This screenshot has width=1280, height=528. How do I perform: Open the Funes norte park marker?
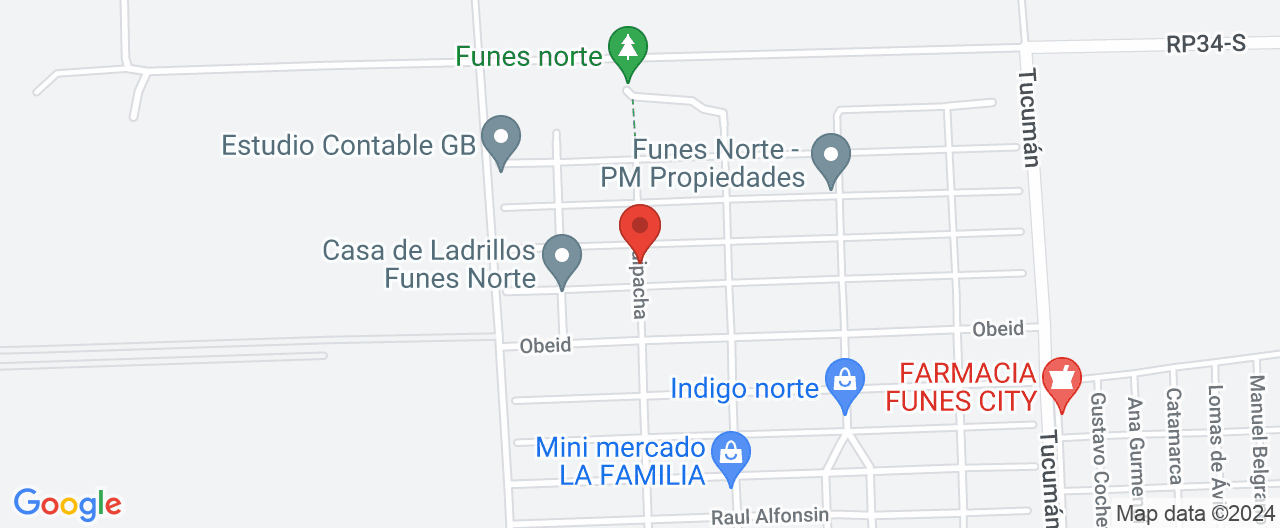(x=628, y=49)
